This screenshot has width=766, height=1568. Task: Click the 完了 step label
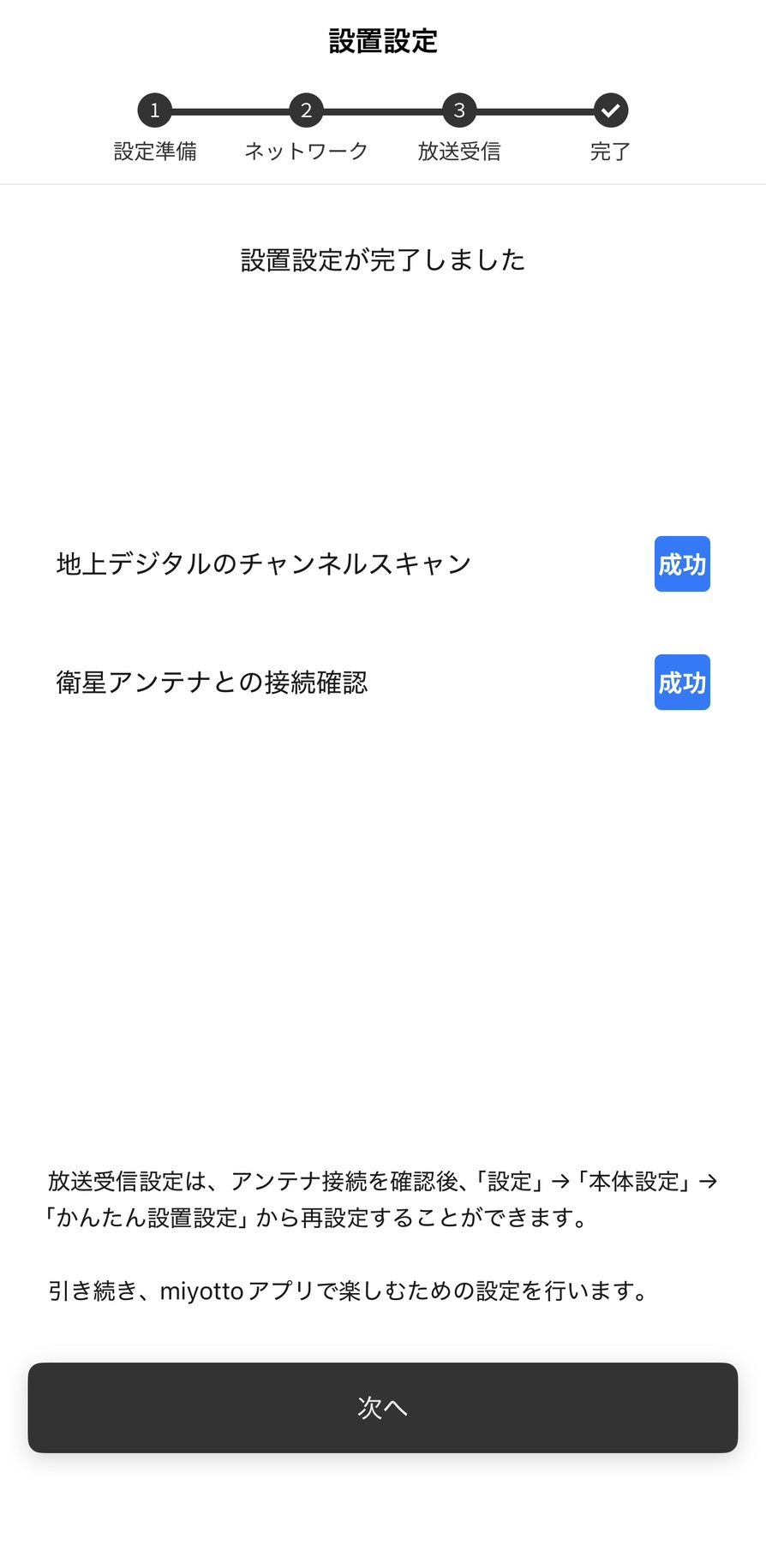coord(610,151)
